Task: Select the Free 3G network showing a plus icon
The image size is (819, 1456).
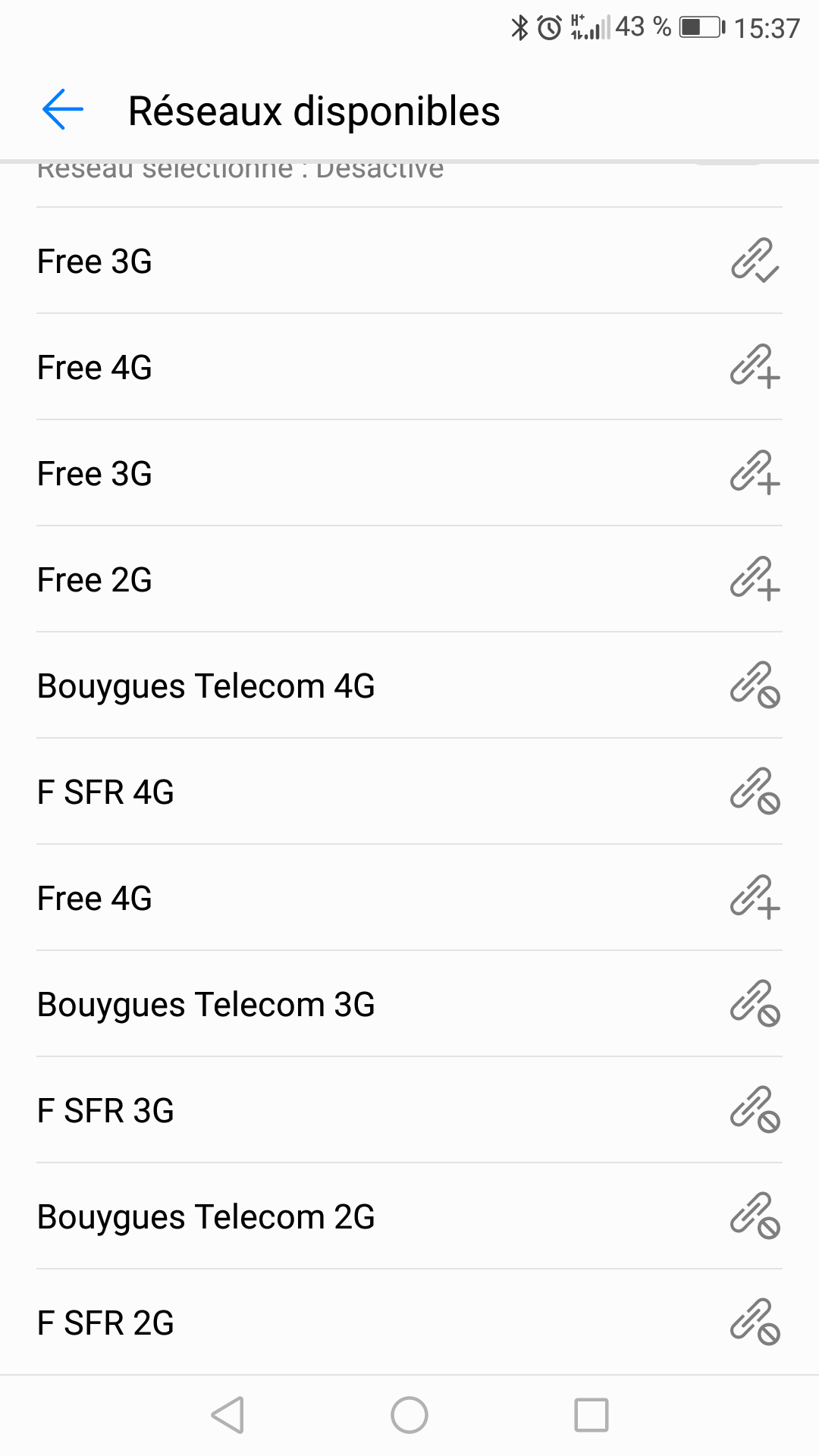Action: 409,473
